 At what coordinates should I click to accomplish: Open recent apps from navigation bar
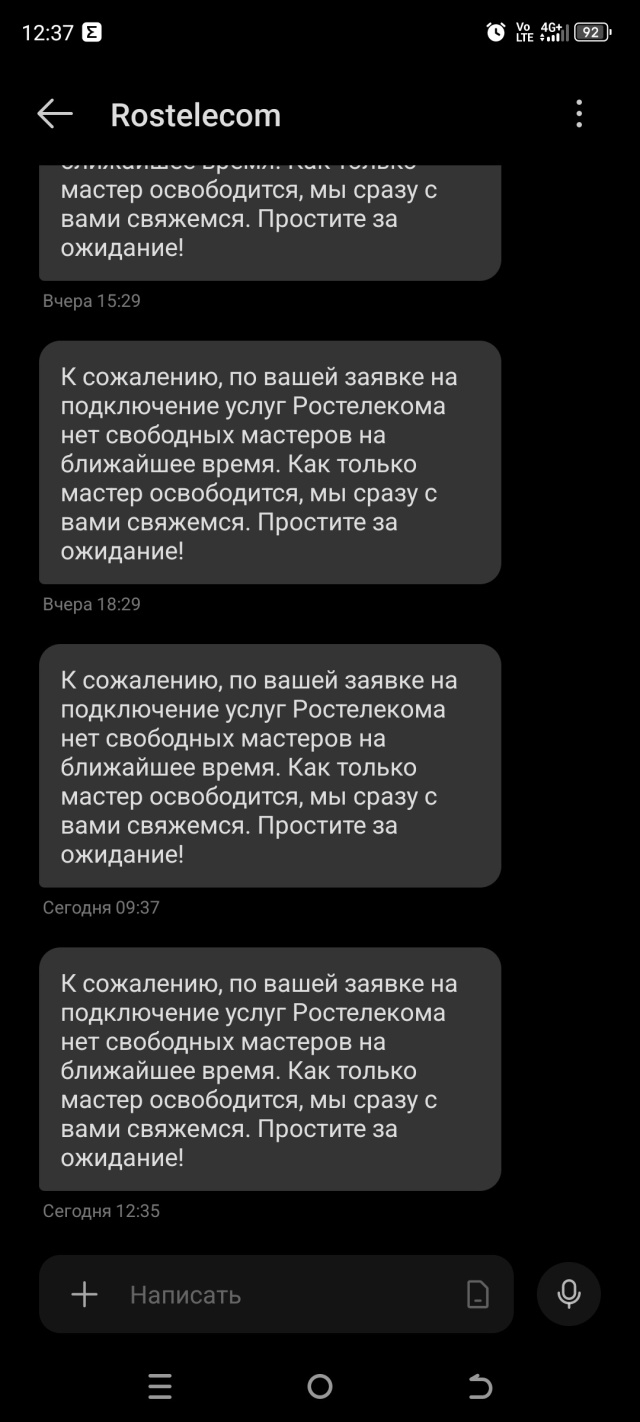[x=160, y=1386]
